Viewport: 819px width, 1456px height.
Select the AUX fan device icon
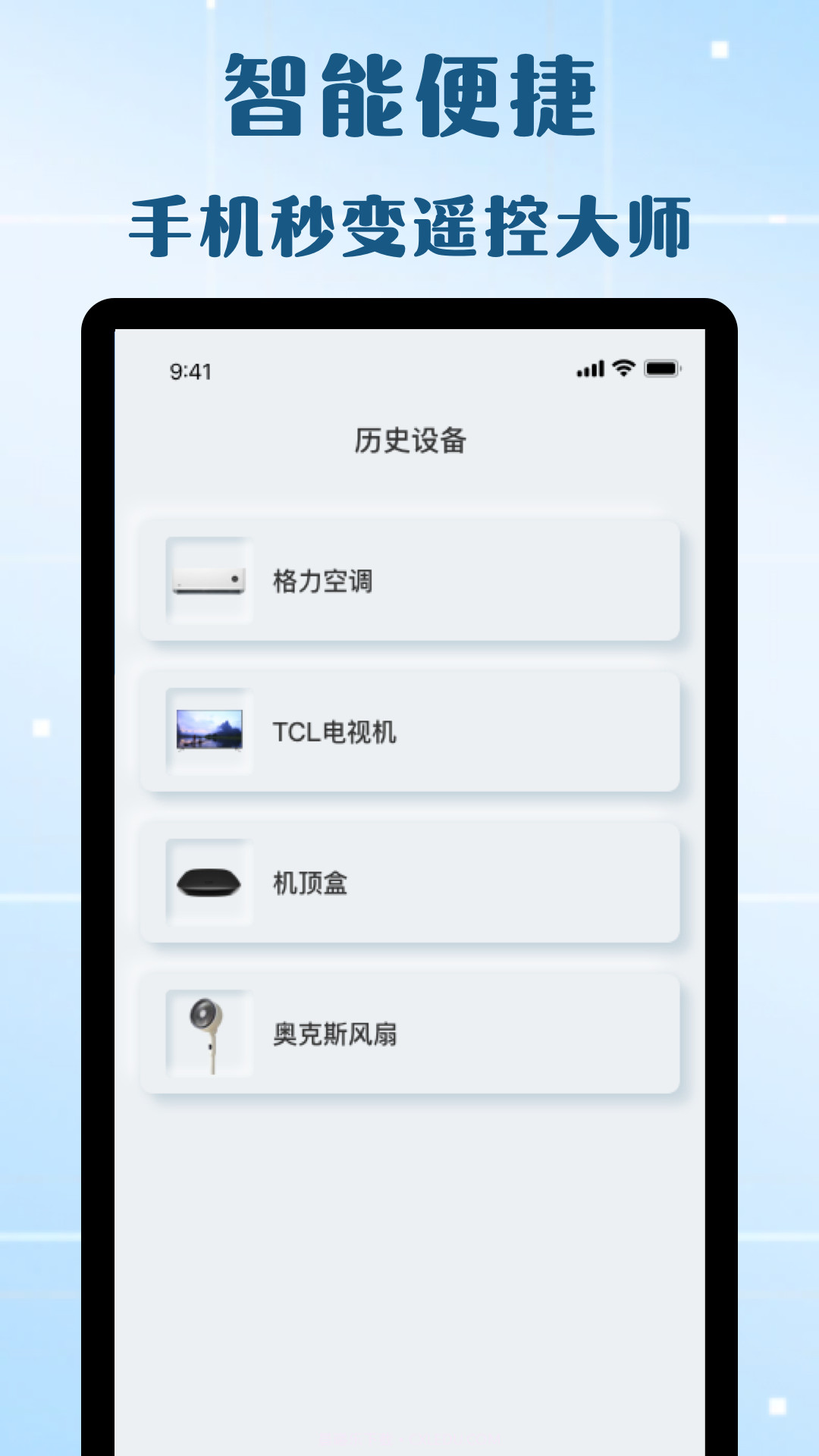tap(210, 1031)
